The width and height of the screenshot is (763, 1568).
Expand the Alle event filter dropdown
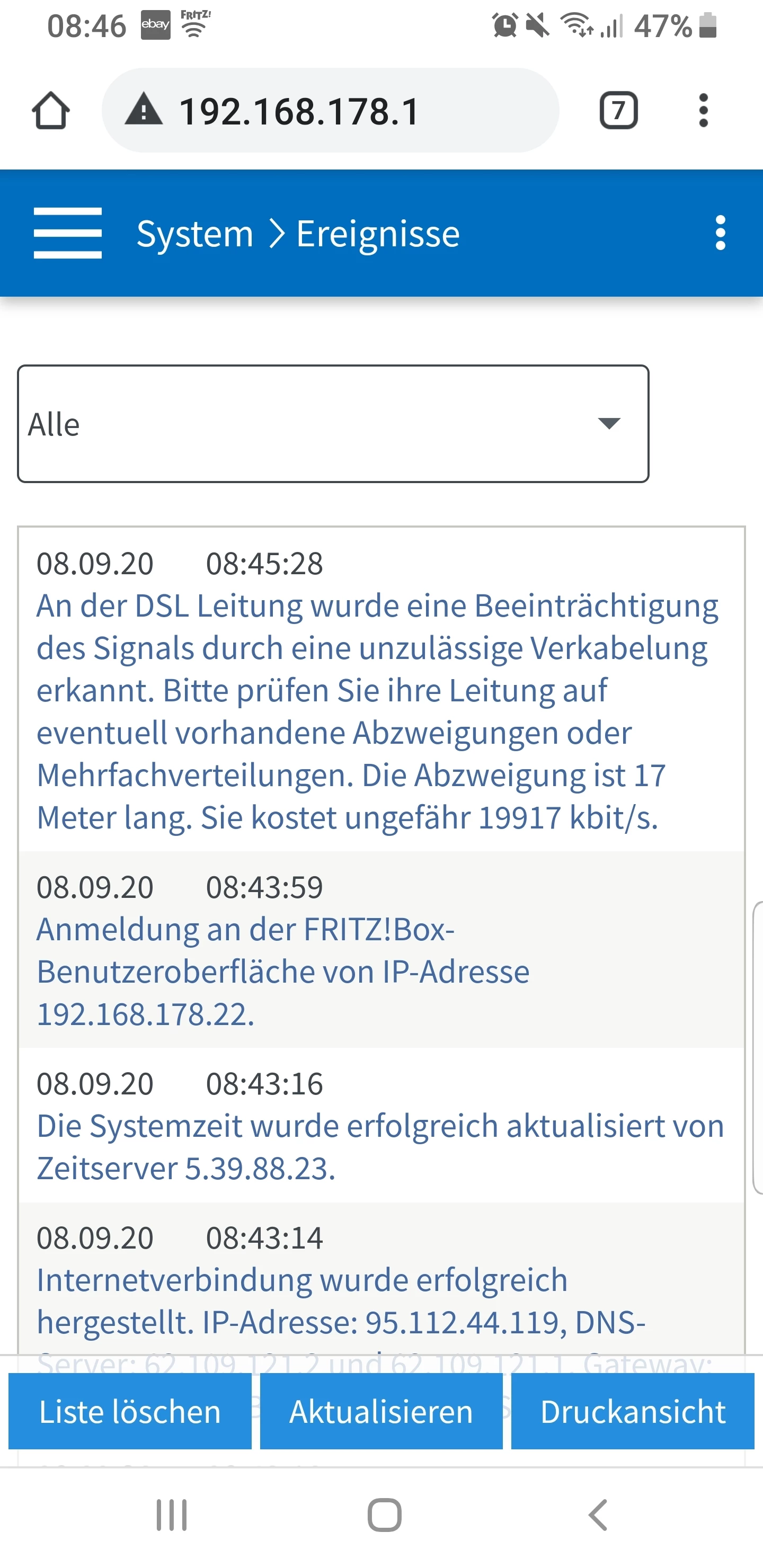(333, 424)
